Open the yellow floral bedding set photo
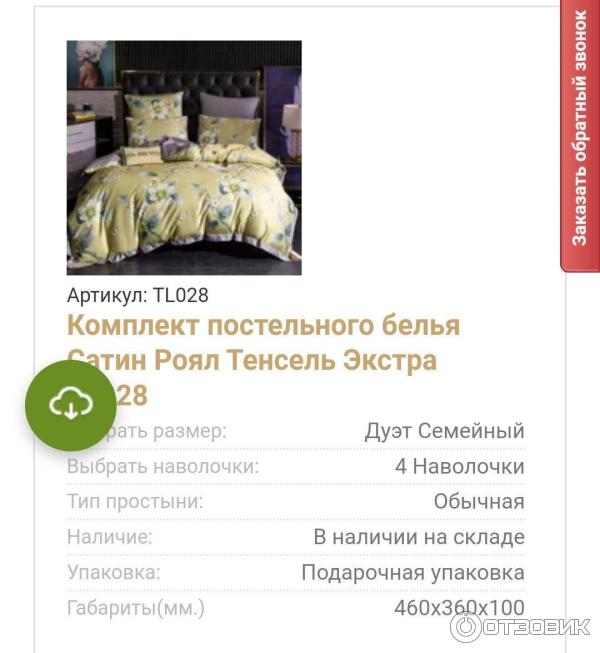 (184, 157)
